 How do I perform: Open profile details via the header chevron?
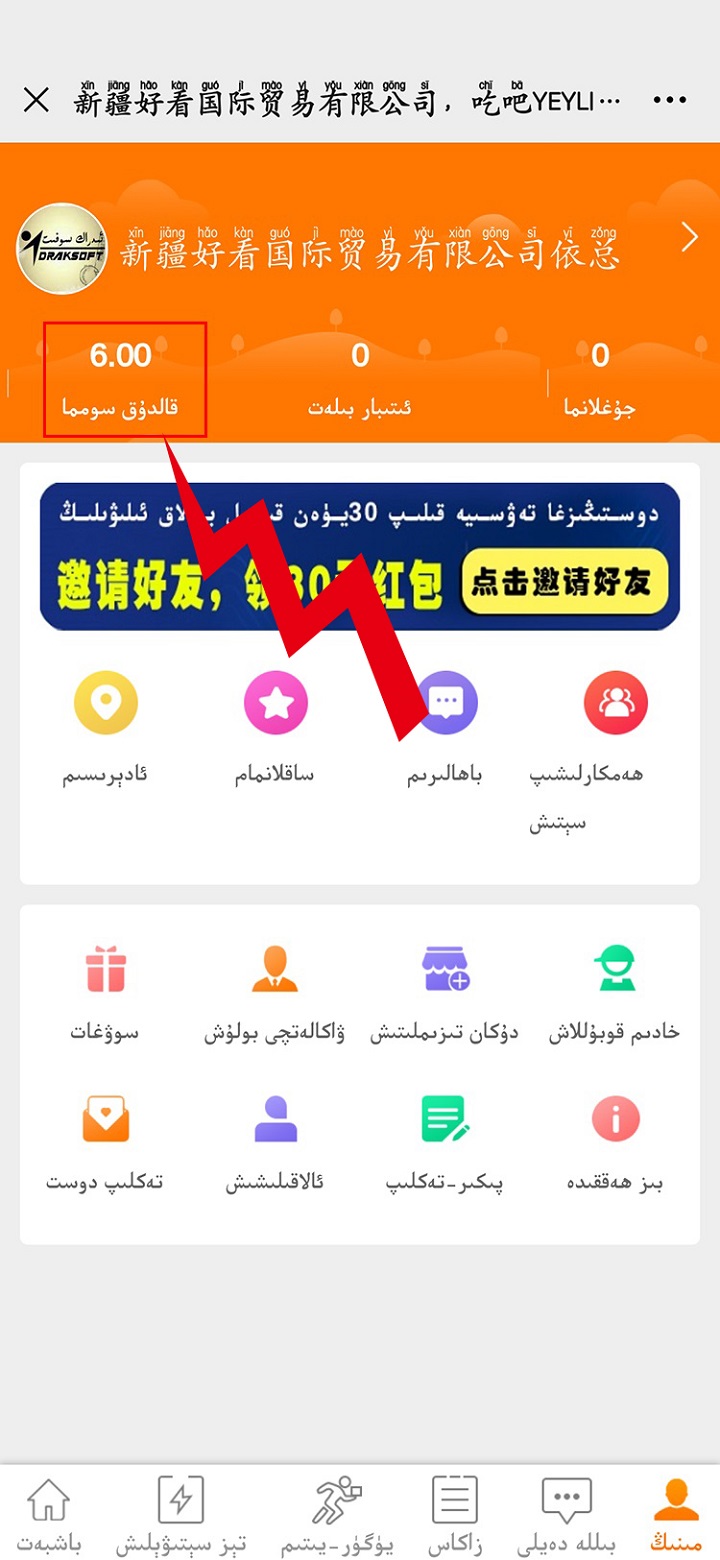point(689,237)
